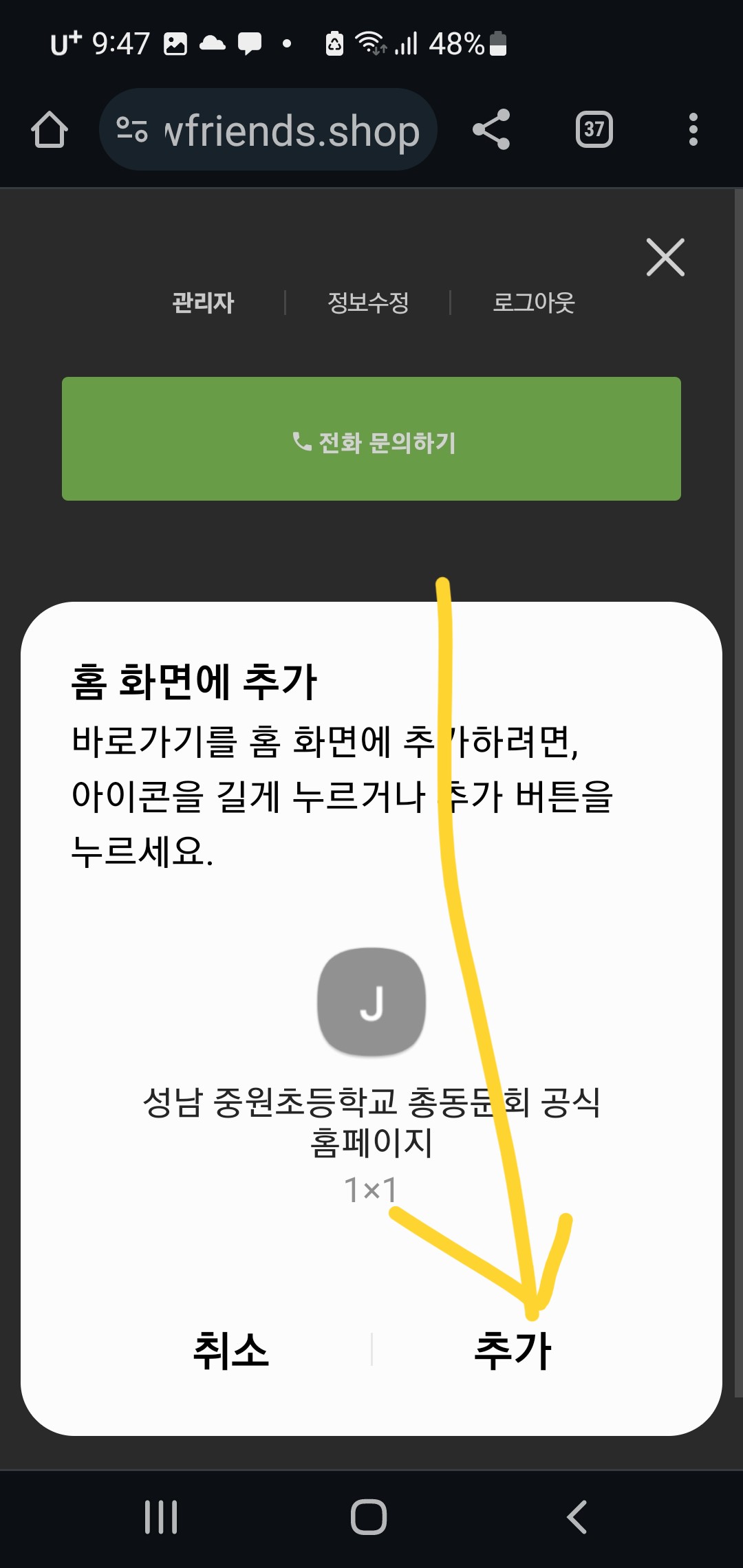Viewport: 743px width, 1568px height.
Task: Open the browser overflow menu
Action: (x=693, y=129)
